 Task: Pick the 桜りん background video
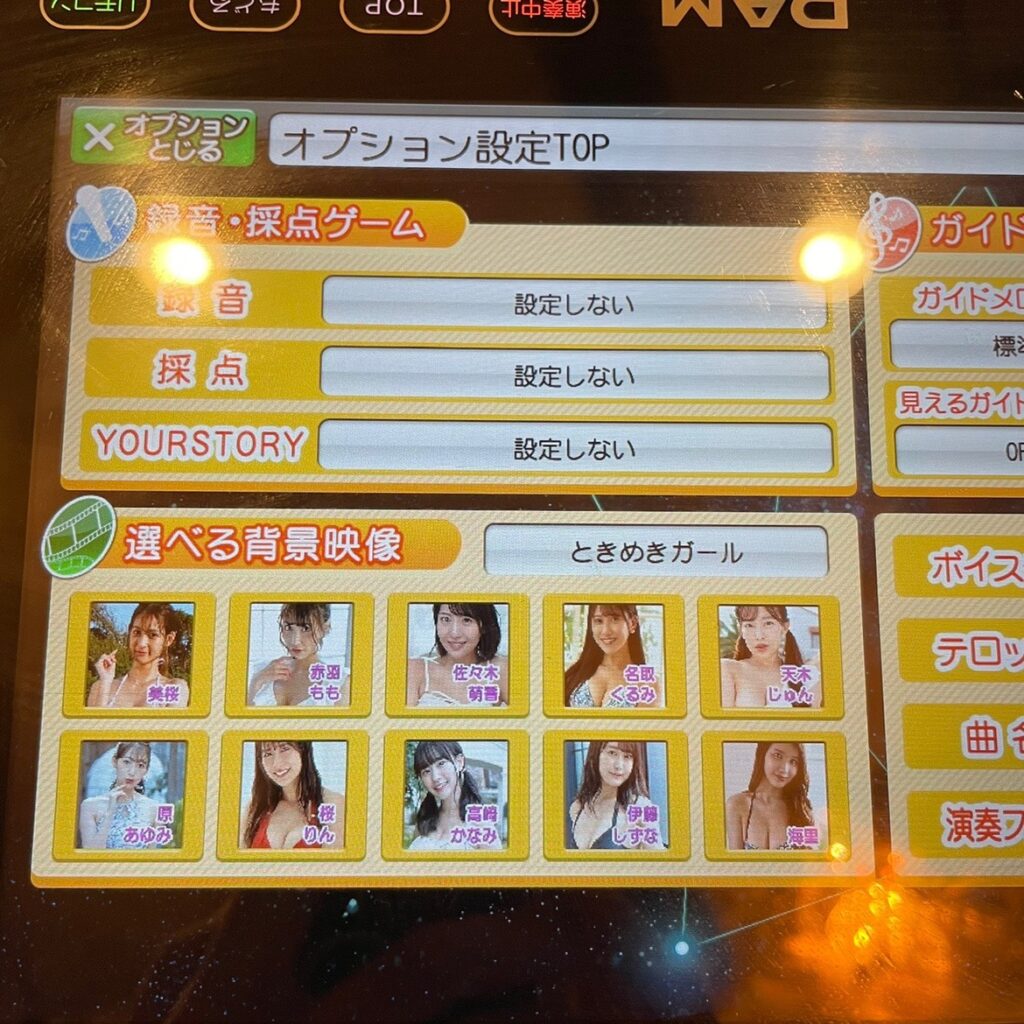coord(293,795)
